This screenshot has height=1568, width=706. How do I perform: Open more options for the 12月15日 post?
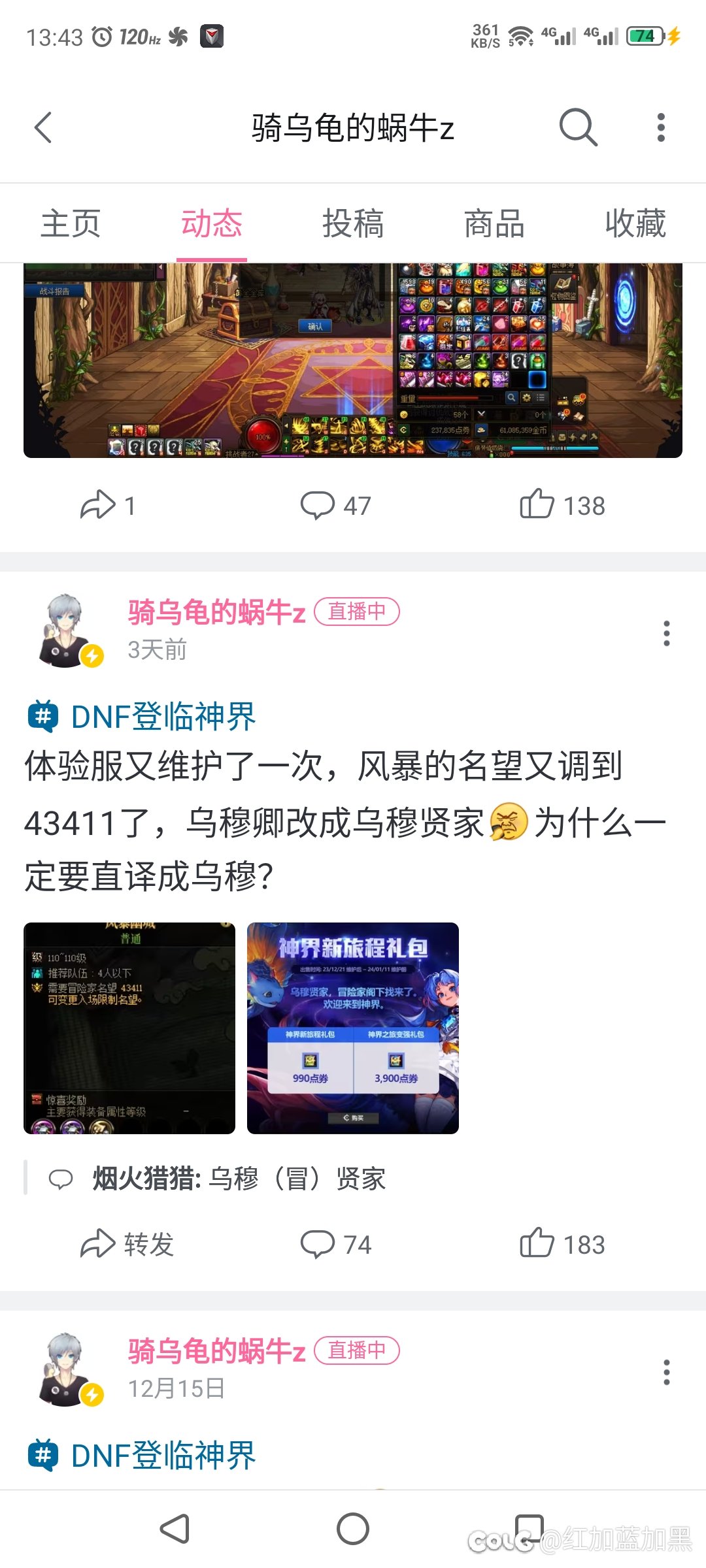[666, 1372]
